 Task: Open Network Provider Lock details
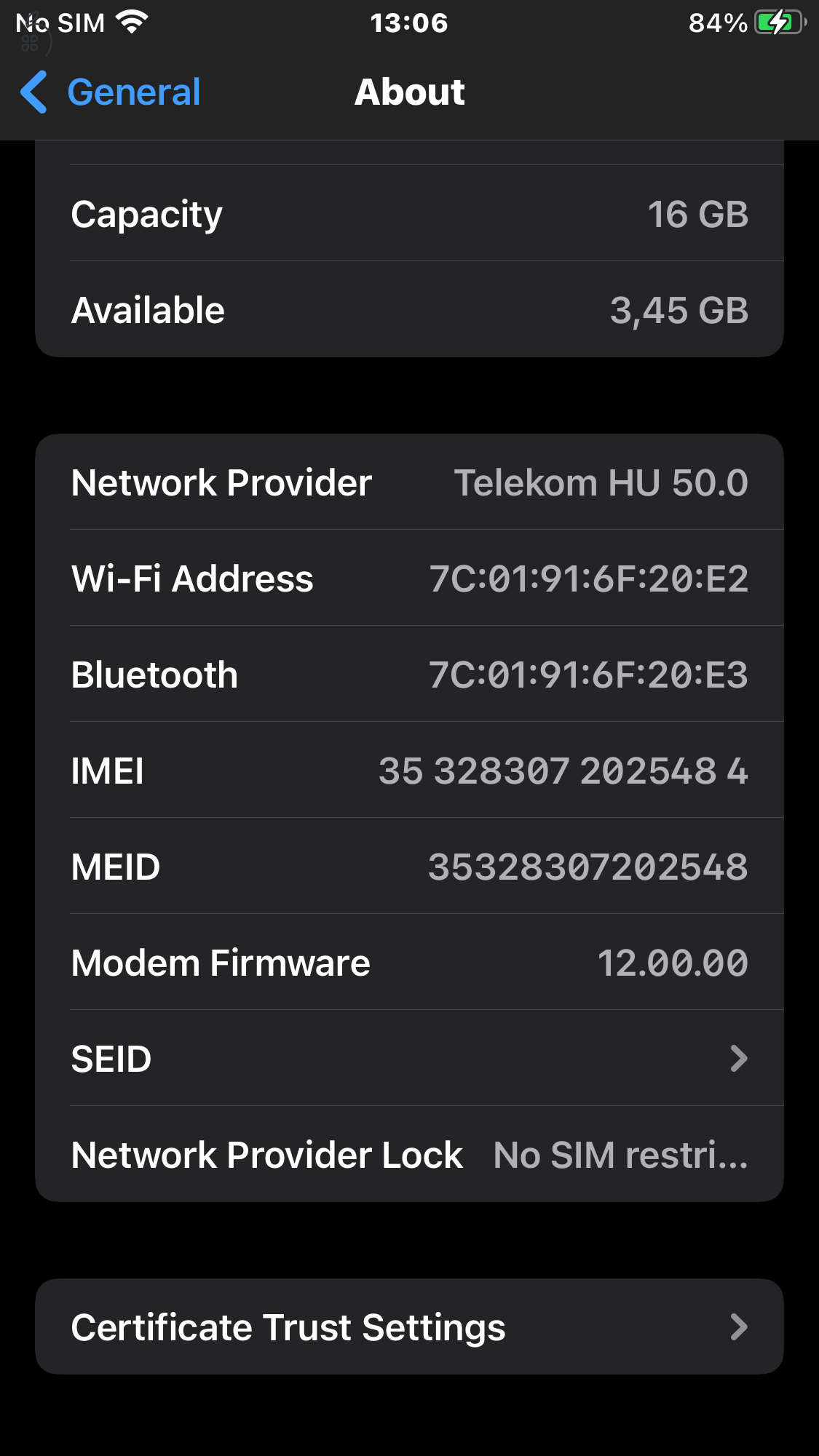pyautogui.click(x=410, y=1155)
